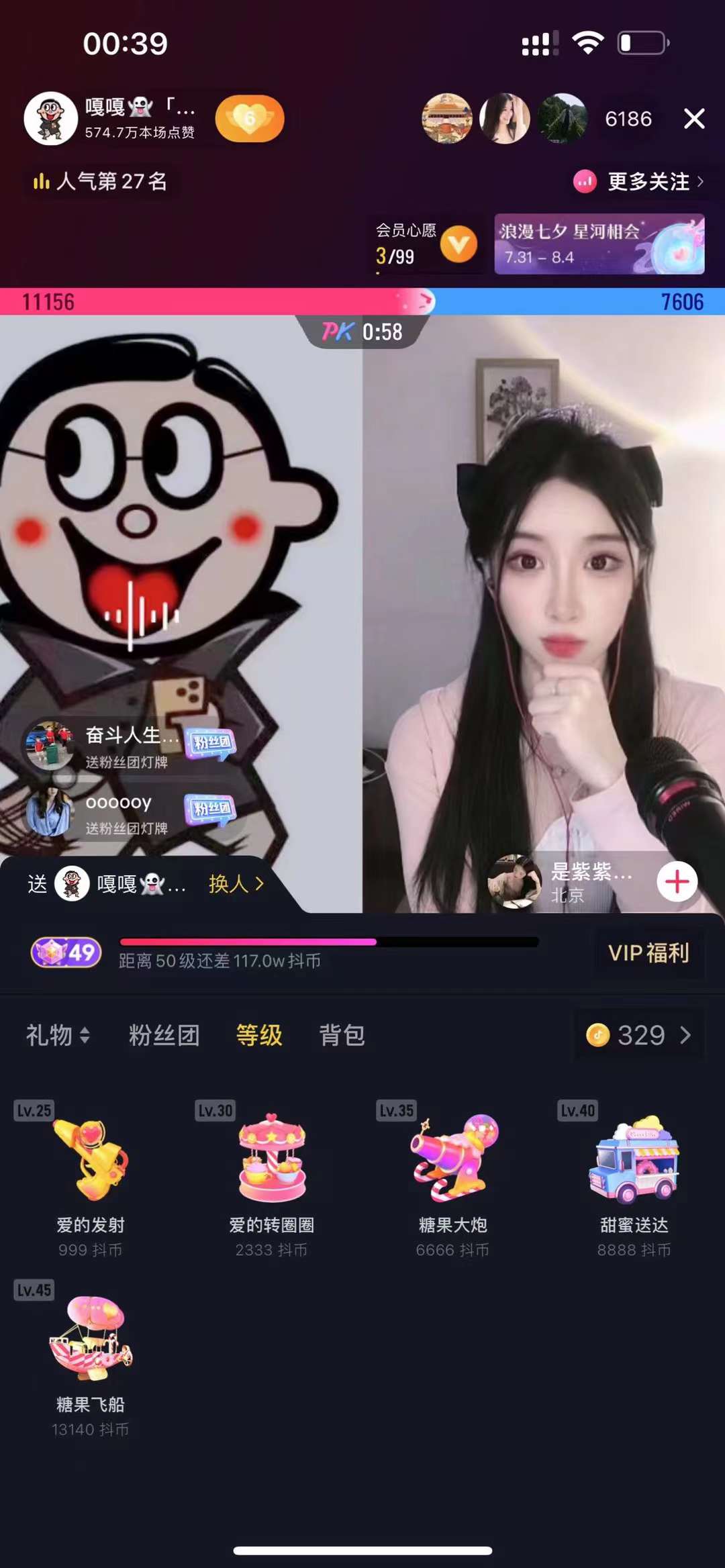Open 浪漫七夕 星河相会 event banner

599,244
